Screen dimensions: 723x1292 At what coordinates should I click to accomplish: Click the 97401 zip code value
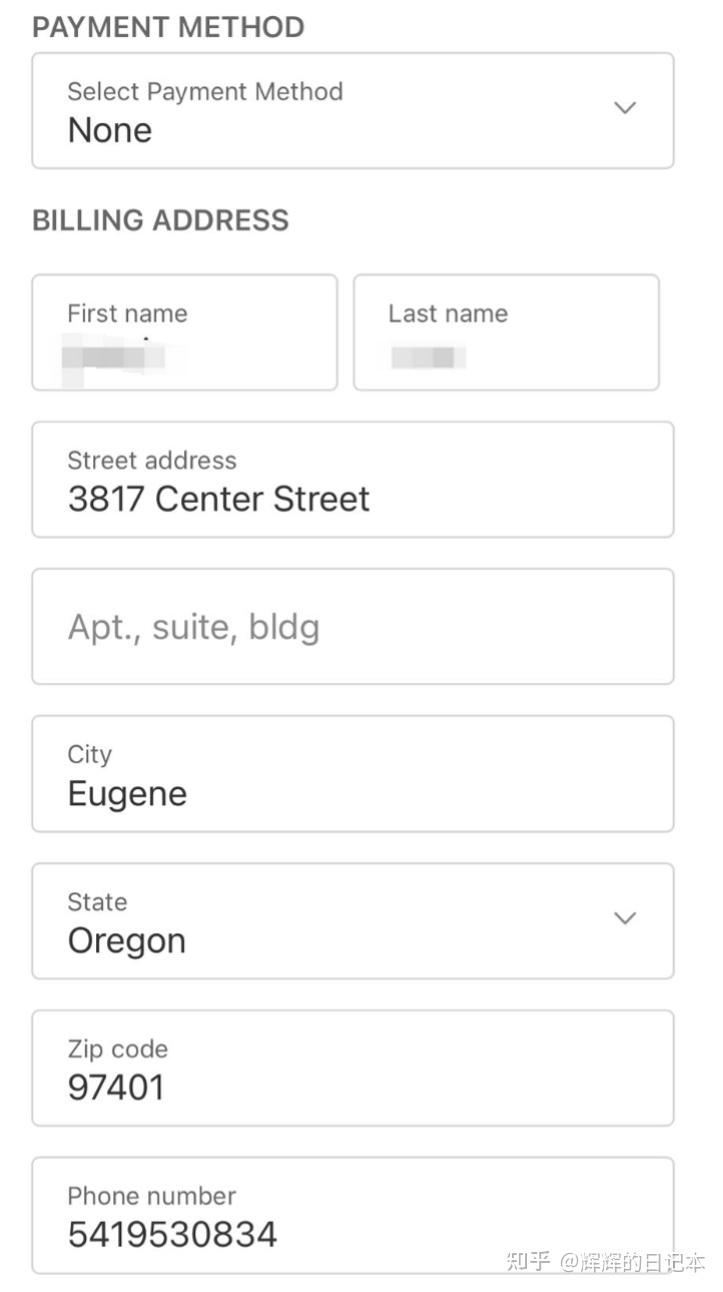[116, 1086]
